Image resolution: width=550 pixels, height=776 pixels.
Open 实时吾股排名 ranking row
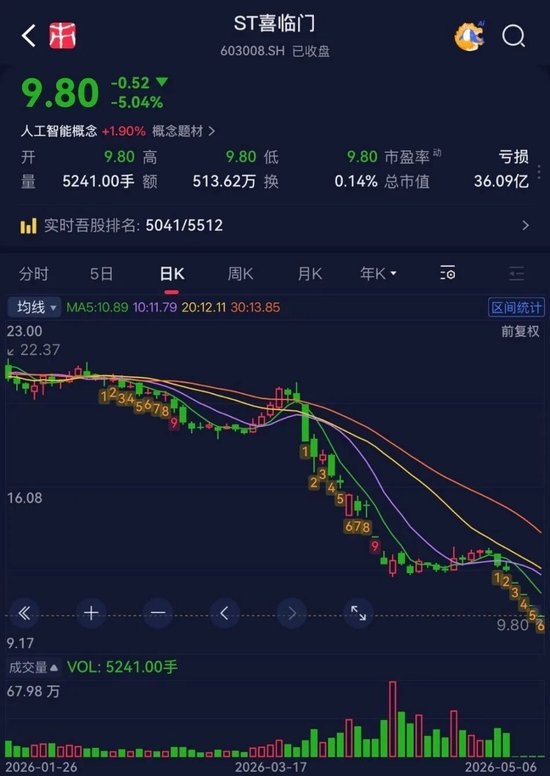click(275, 226)
